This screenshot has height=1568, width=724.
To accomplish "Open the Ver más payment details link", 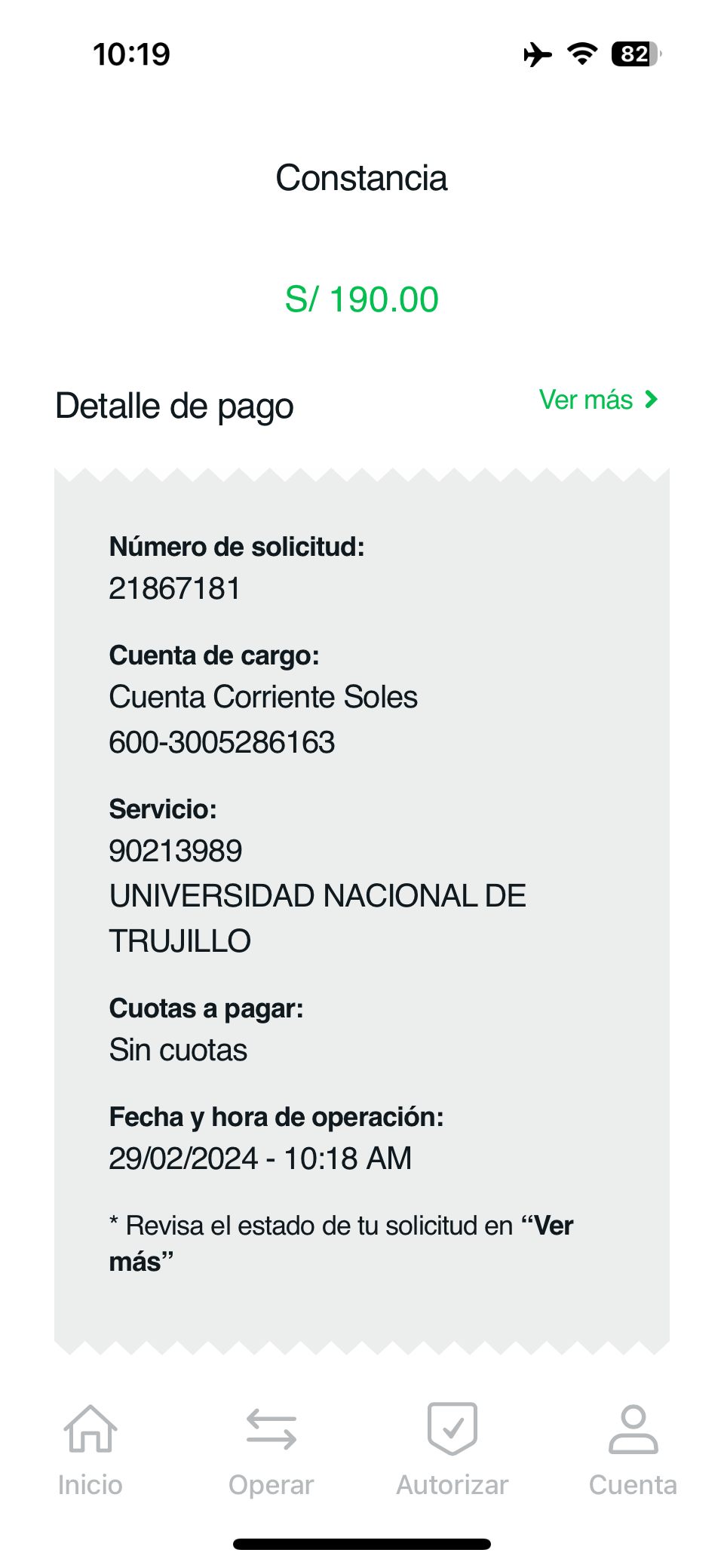I will (599, 400).
